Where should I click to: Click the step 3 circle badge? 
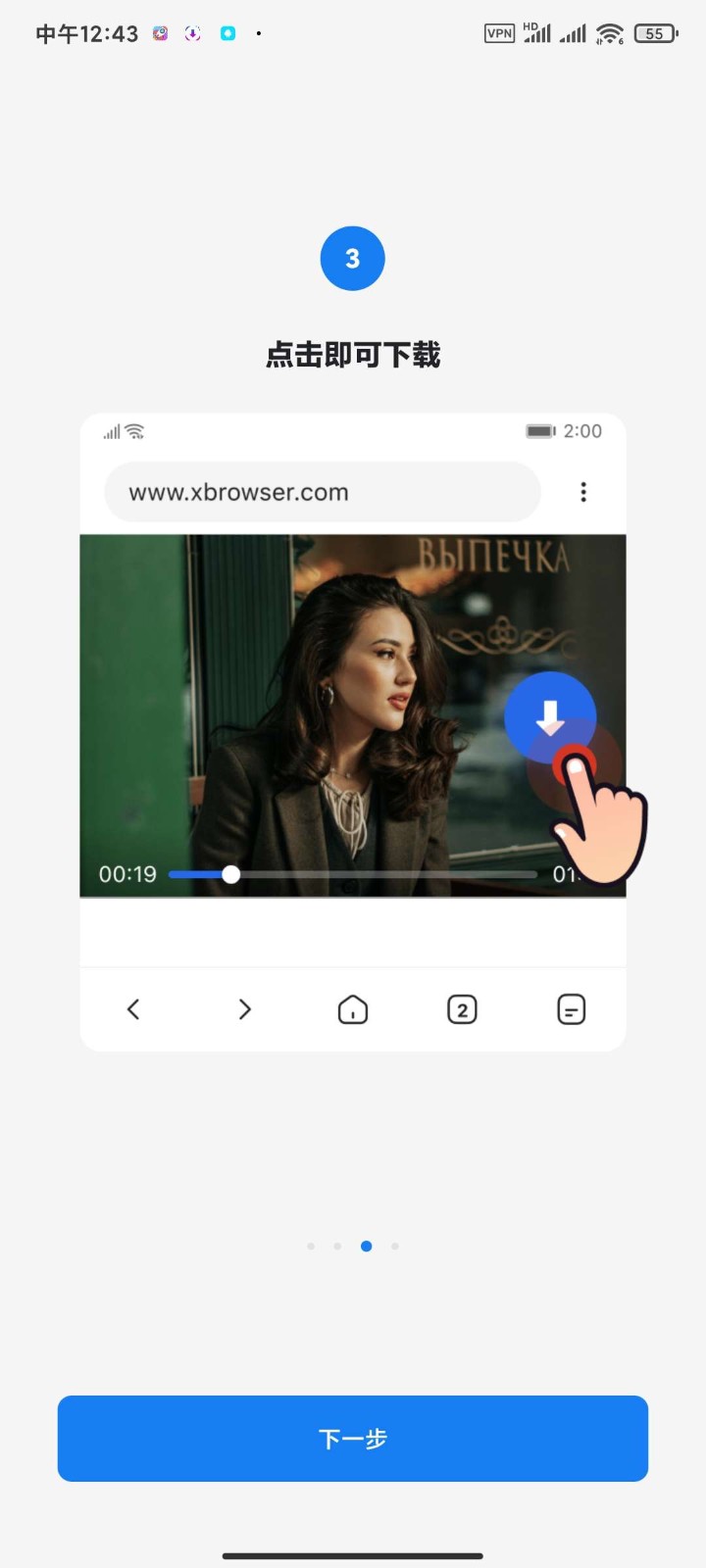(x=353, y=258)
